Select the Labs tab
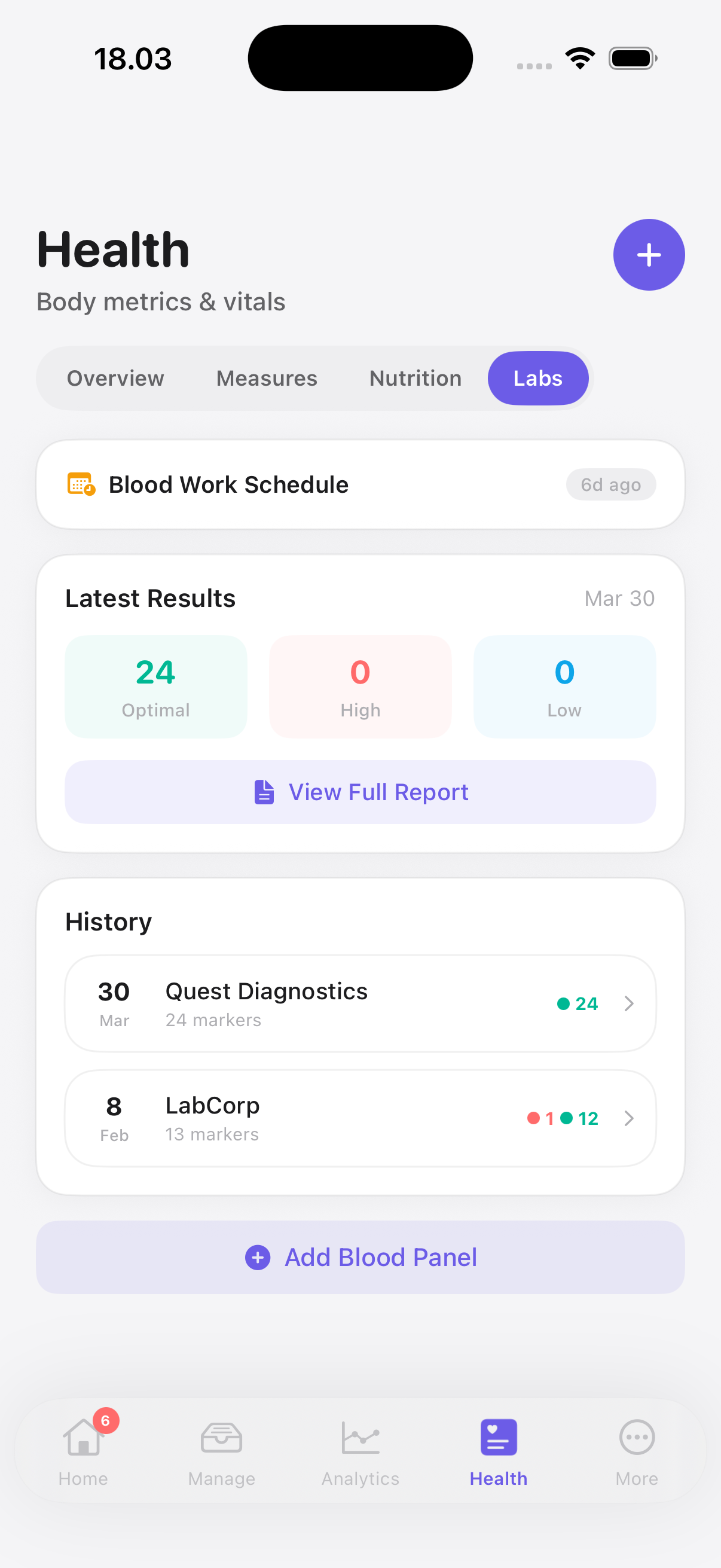Screen dimensions: 721x1568 [x=537, y=378]
